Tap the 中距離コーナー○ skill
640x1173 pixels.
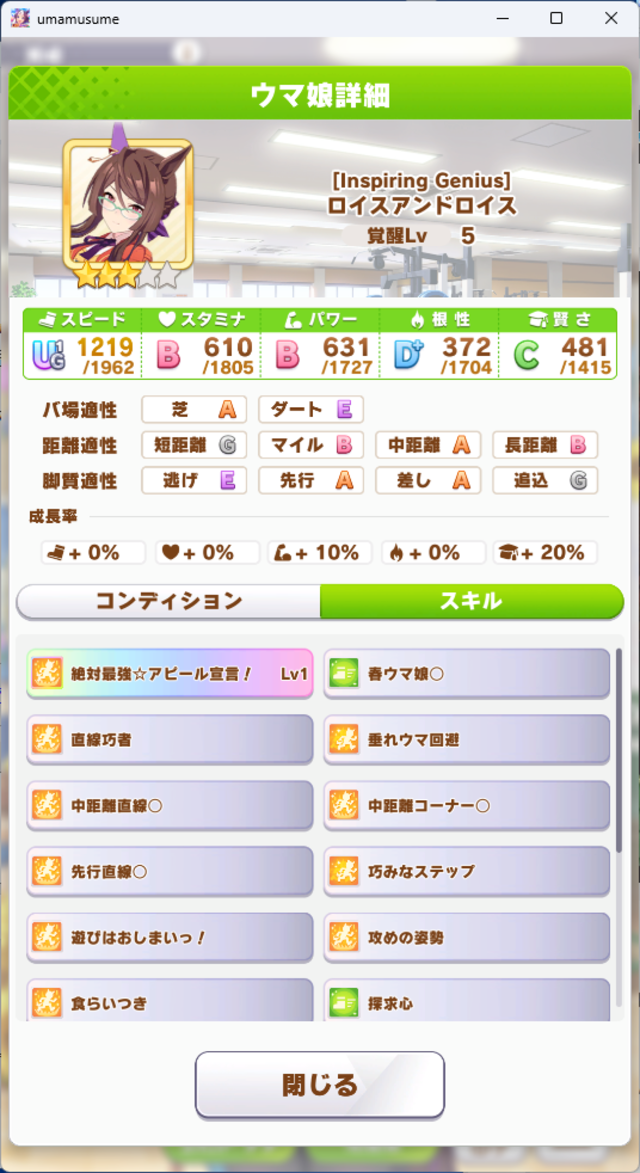point(467,805)
